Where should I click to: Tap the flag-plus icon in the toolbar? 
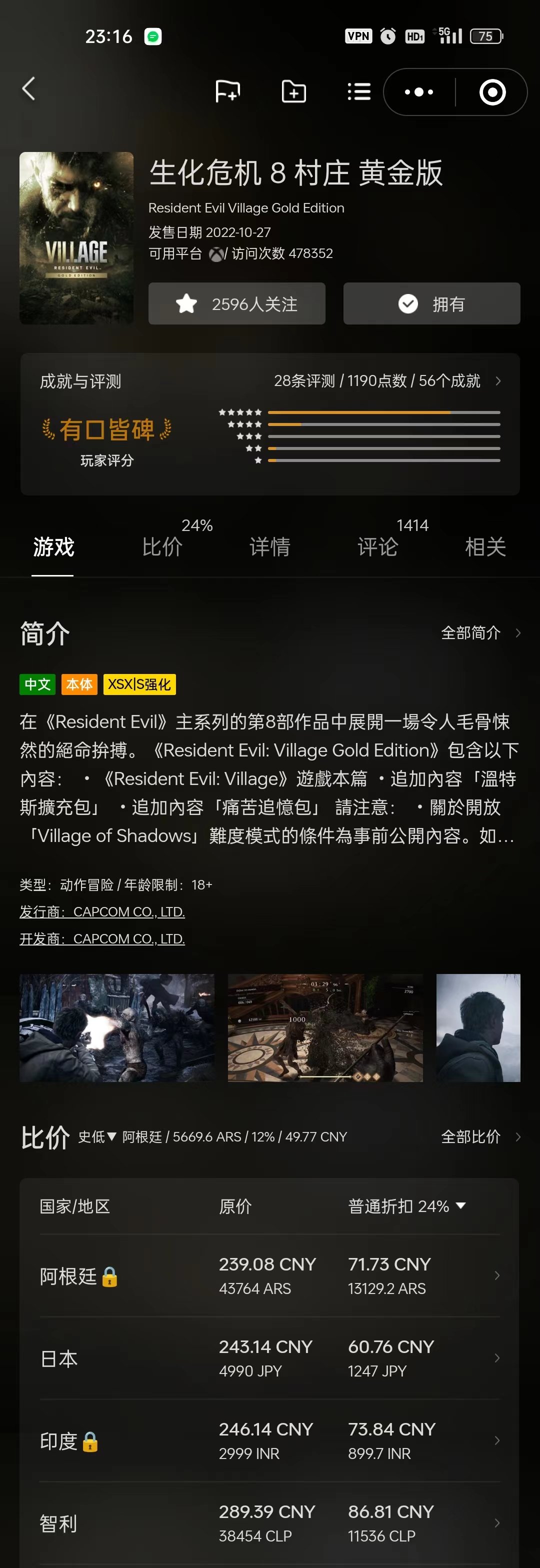coord(227,92)
